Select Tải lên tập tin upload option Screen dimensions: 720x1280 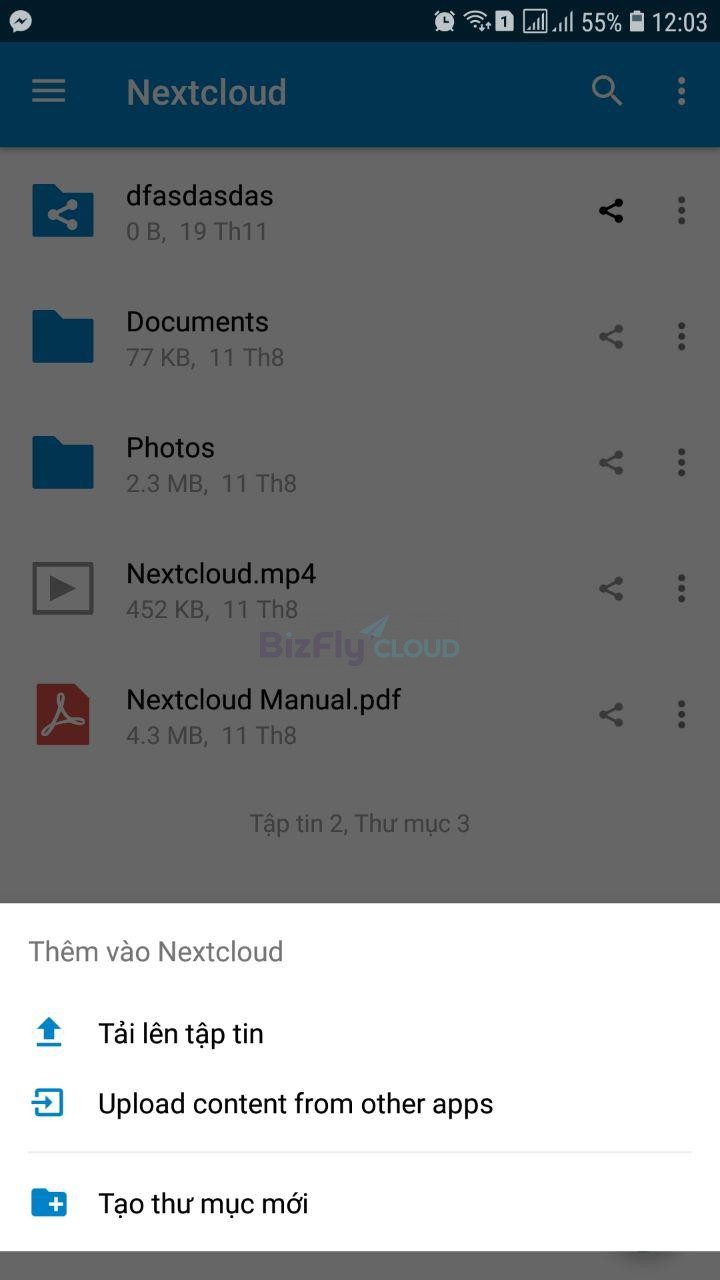[360, 1033]
